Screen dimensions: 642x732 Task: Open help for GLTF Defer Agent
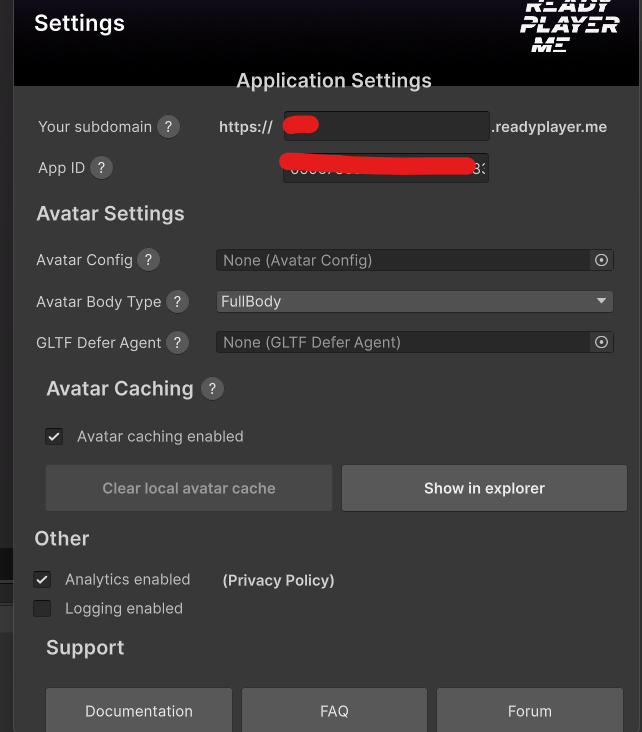177,342
